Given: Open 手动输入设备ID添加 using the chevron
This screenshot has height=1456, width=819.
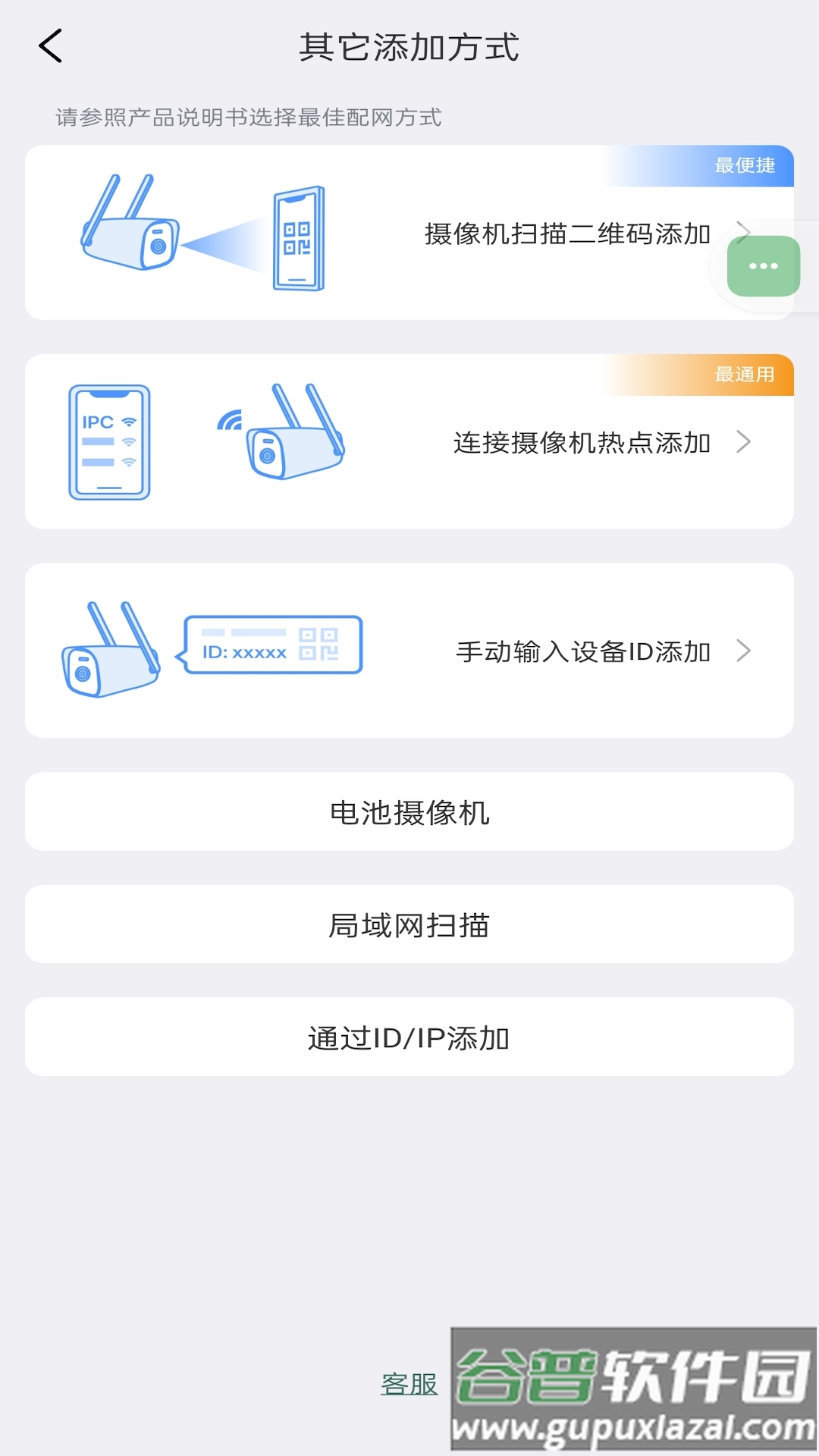Looking at the screenshot, I should 744,650.
